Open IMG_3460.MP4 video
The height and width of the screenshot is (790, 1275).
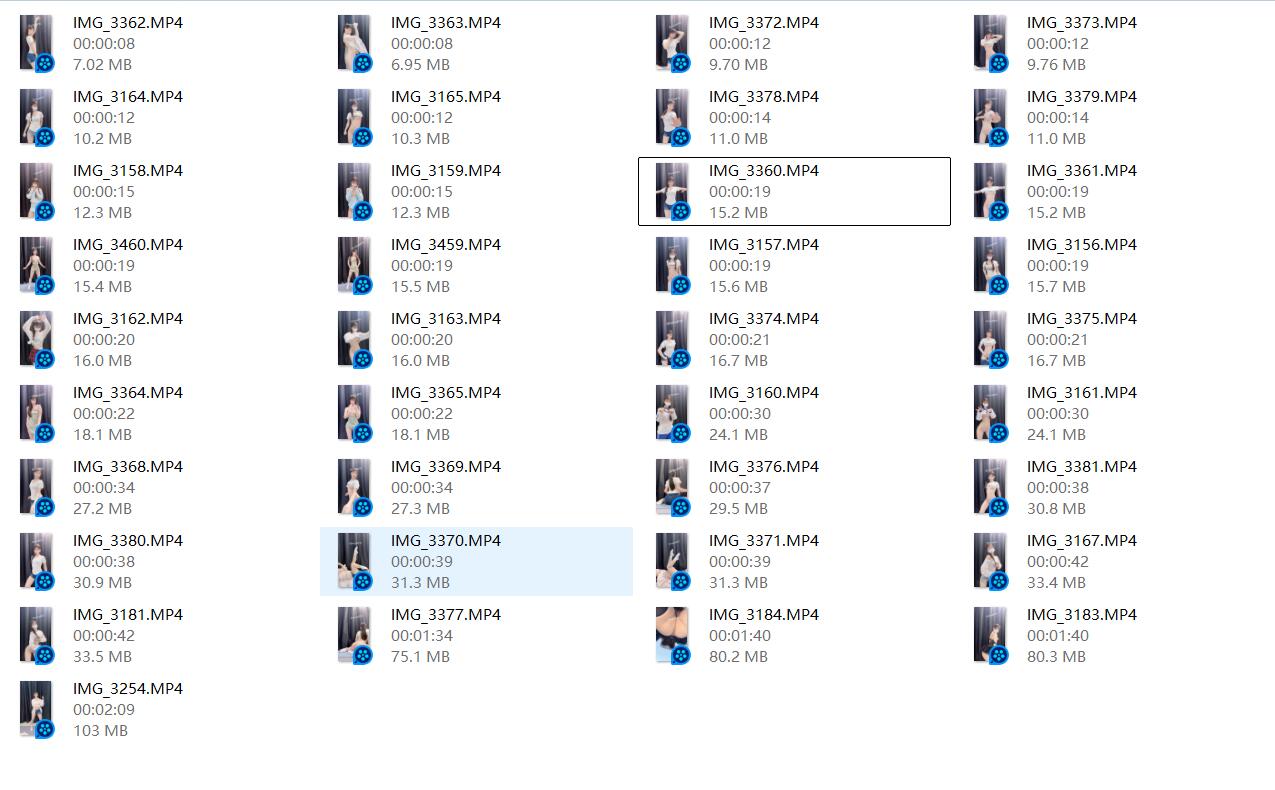pos(127,245)
